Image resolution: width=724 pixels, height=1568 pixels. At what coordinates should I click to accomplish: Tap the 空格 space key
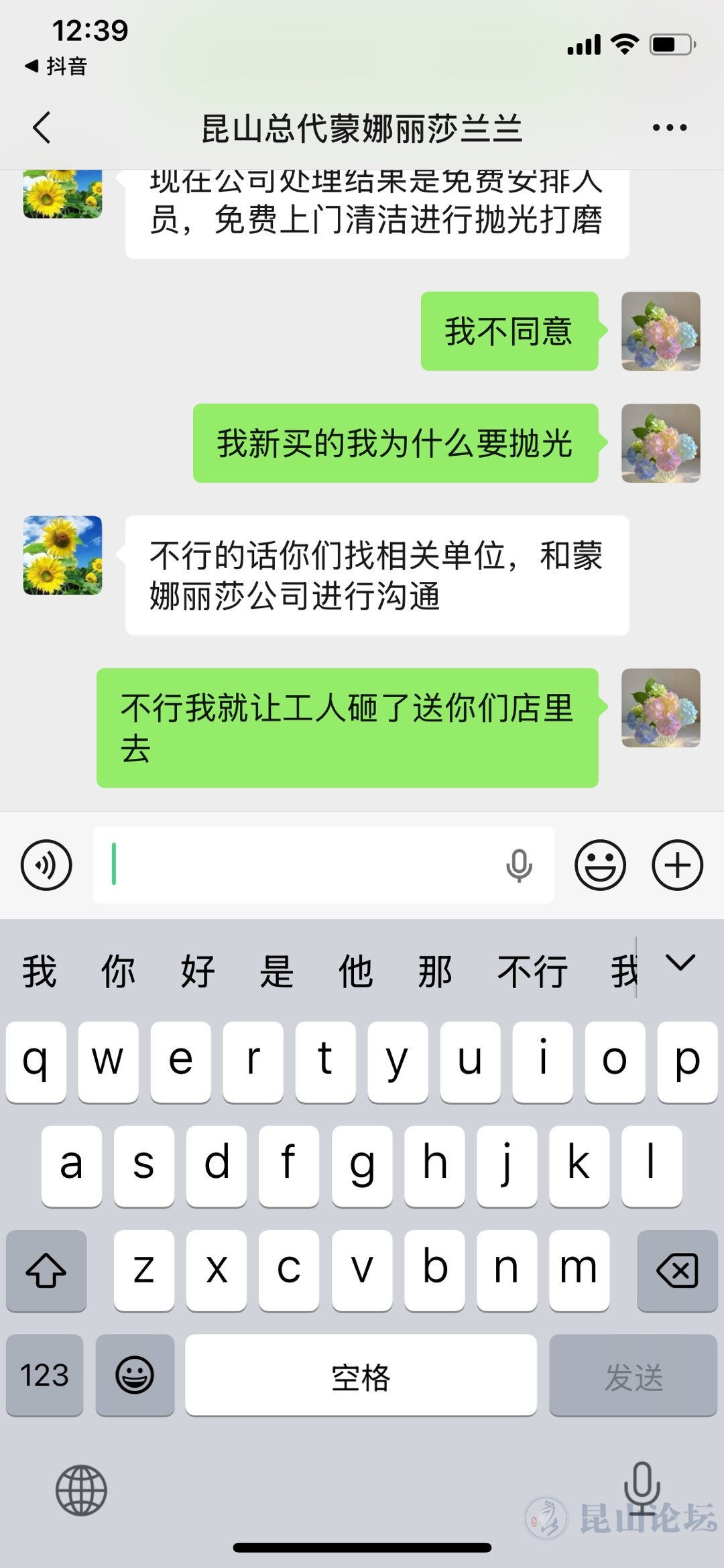361,1376
